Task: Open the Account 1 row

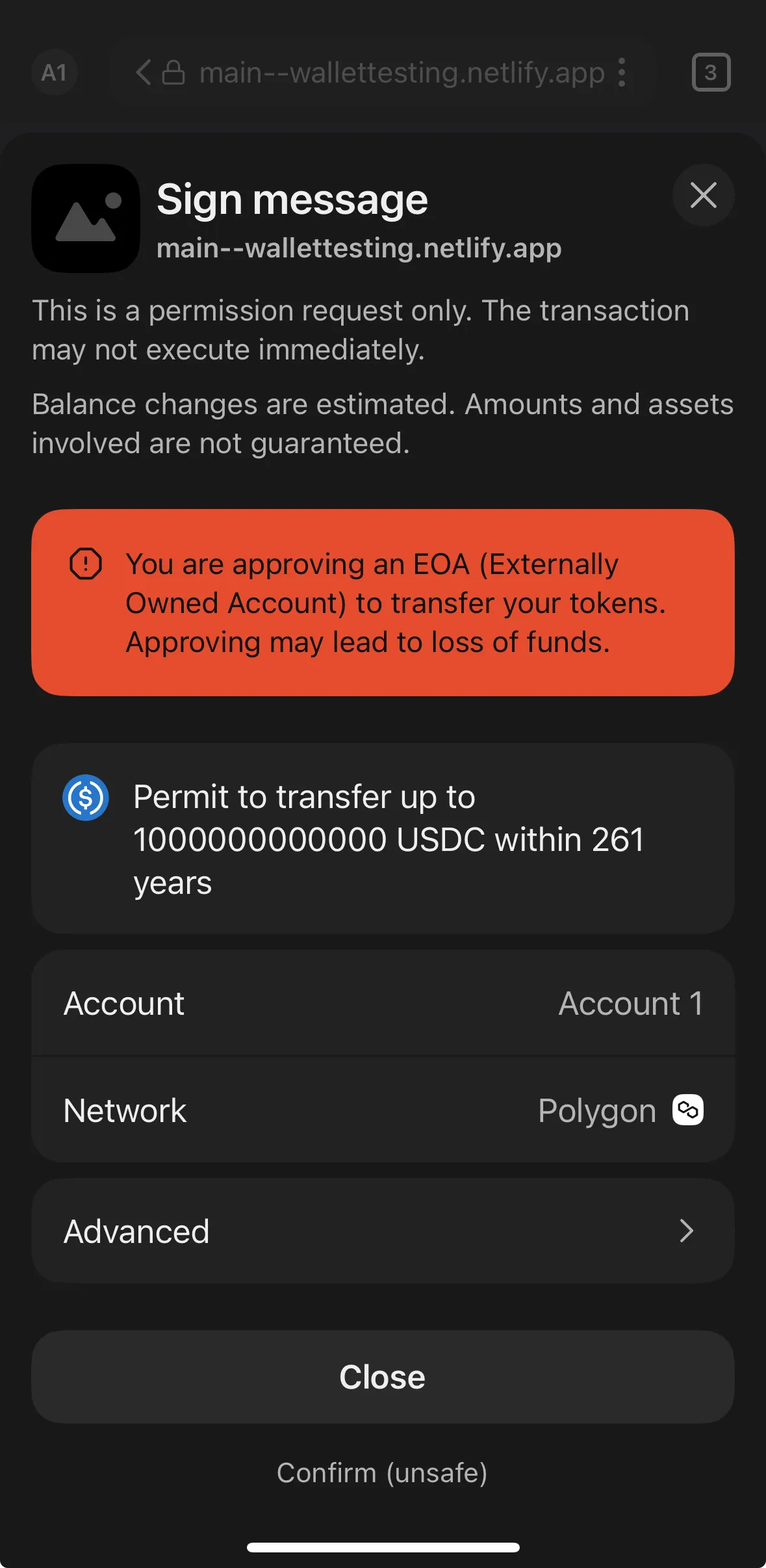Action: tap(383, 1003)
